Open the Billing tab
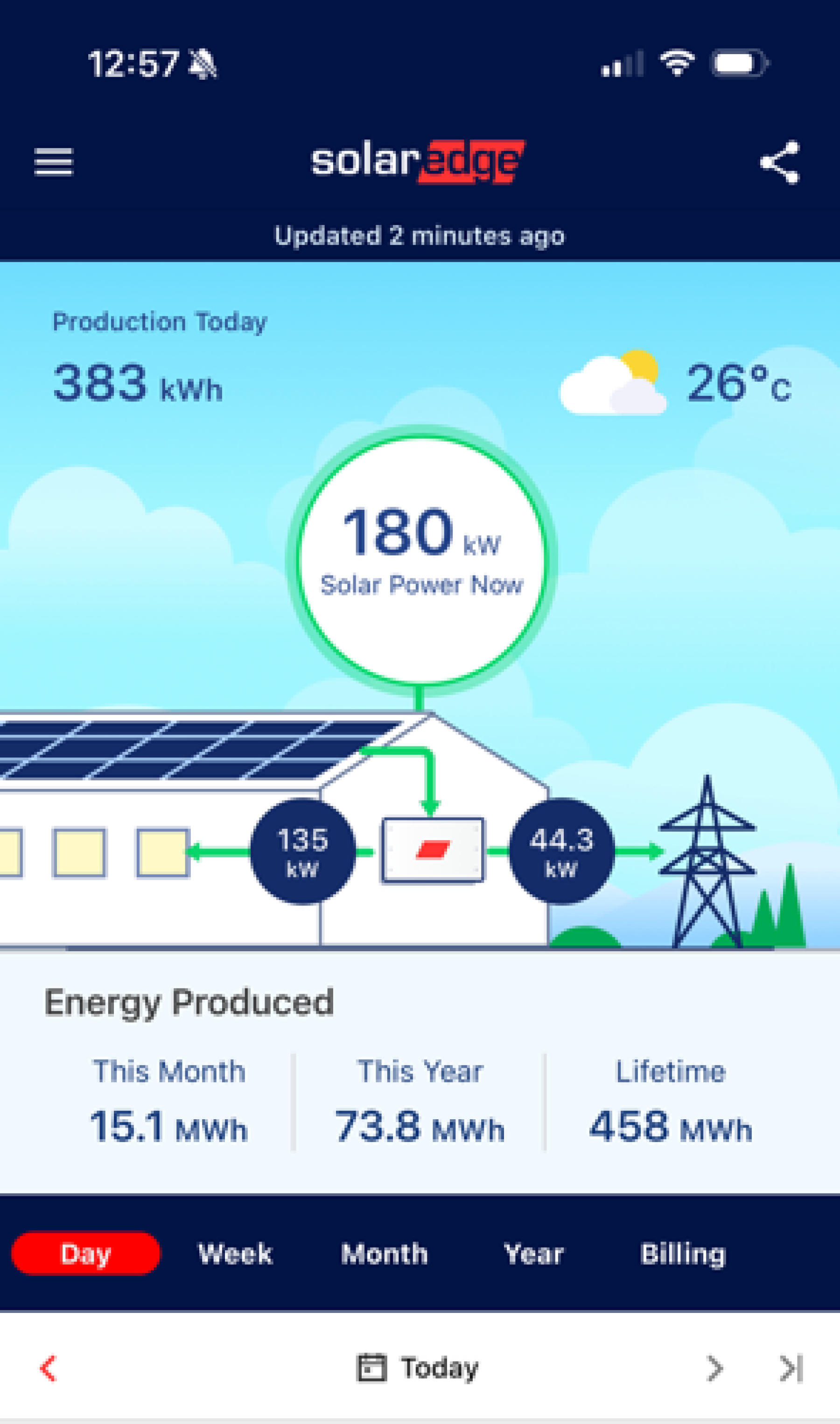 tap(683, 1254)
